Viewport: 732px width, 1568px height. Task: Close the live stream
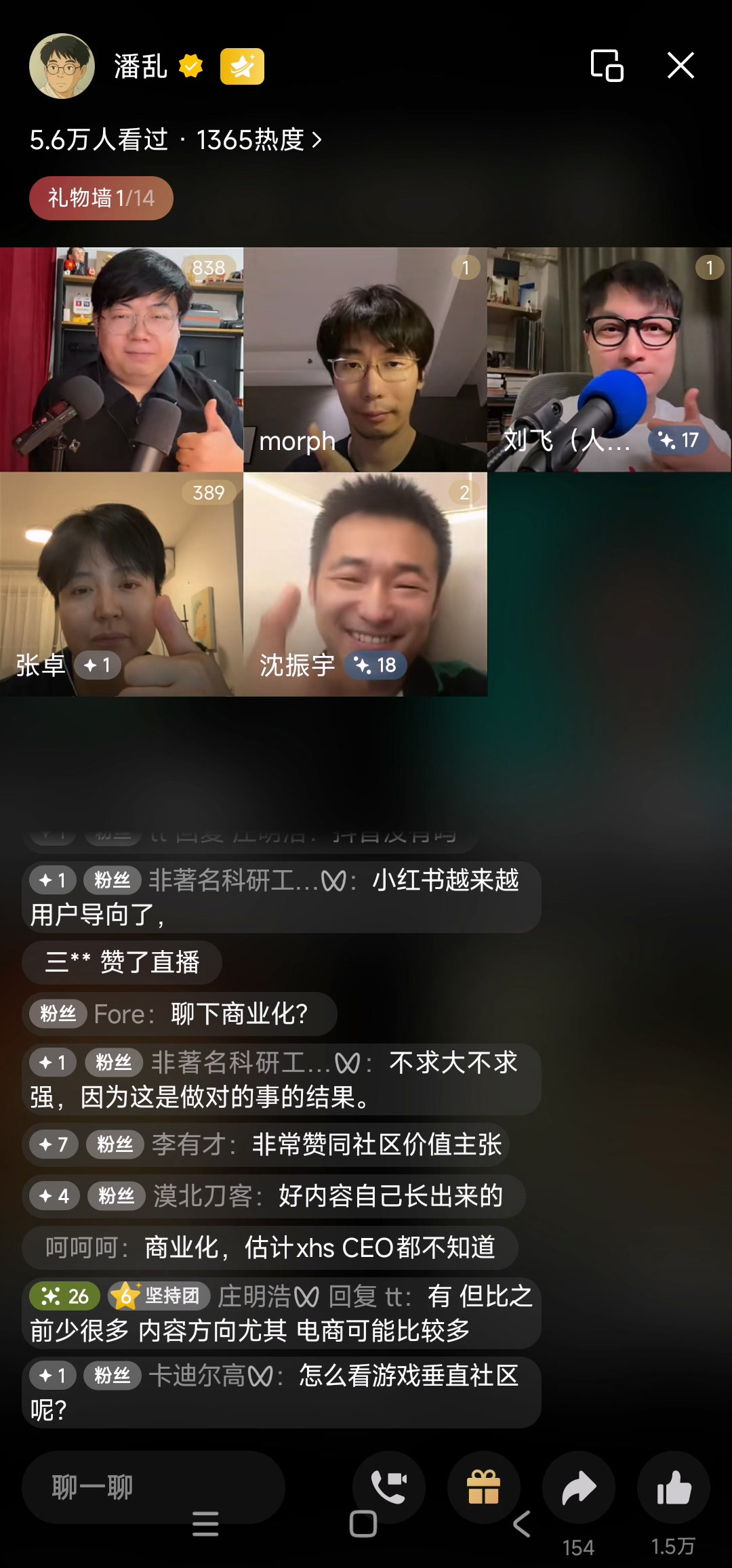(x=680, y=66)
